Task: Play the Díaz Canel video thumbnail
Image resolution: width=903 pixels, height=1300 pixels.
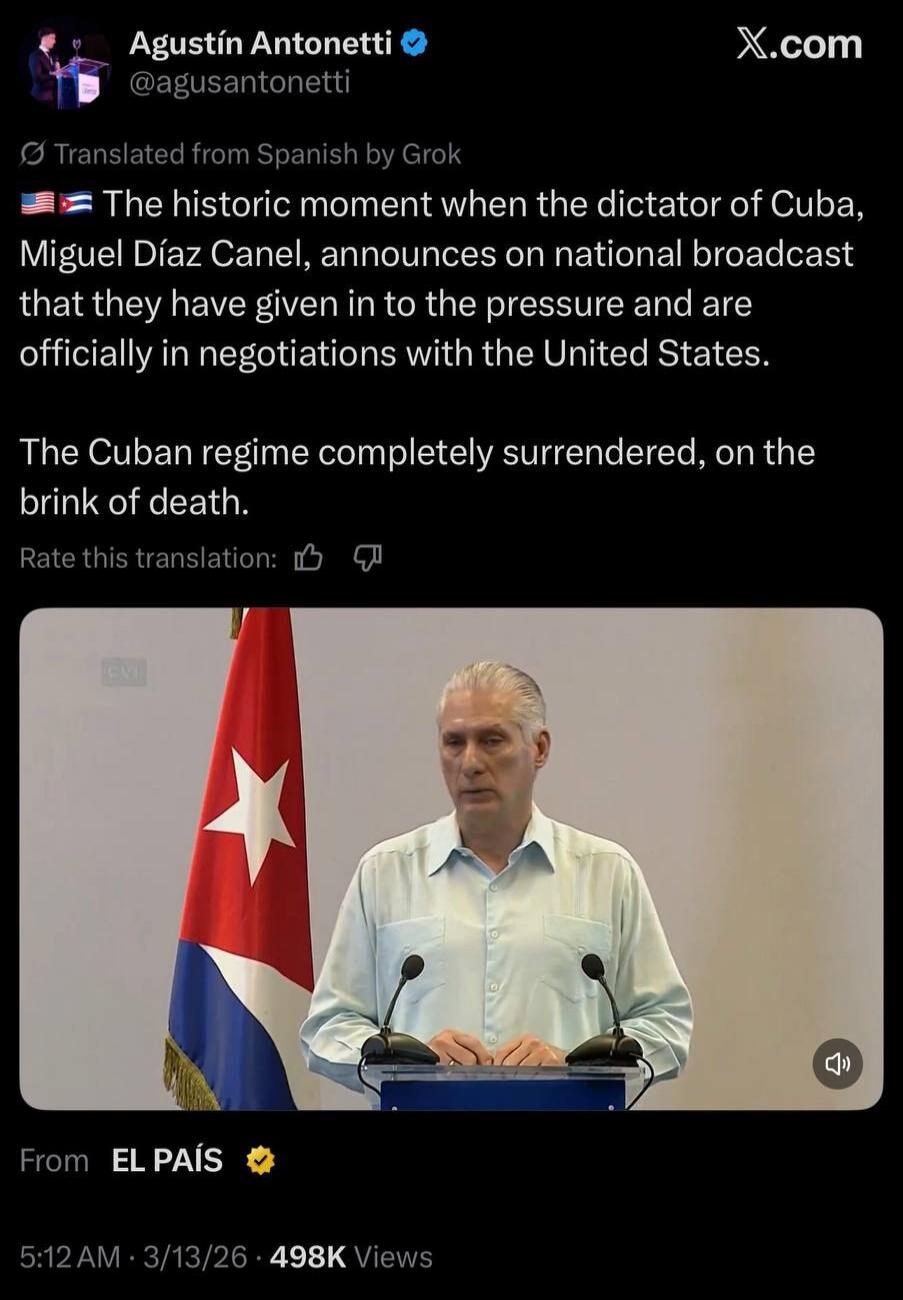Action: click(451, 860)
